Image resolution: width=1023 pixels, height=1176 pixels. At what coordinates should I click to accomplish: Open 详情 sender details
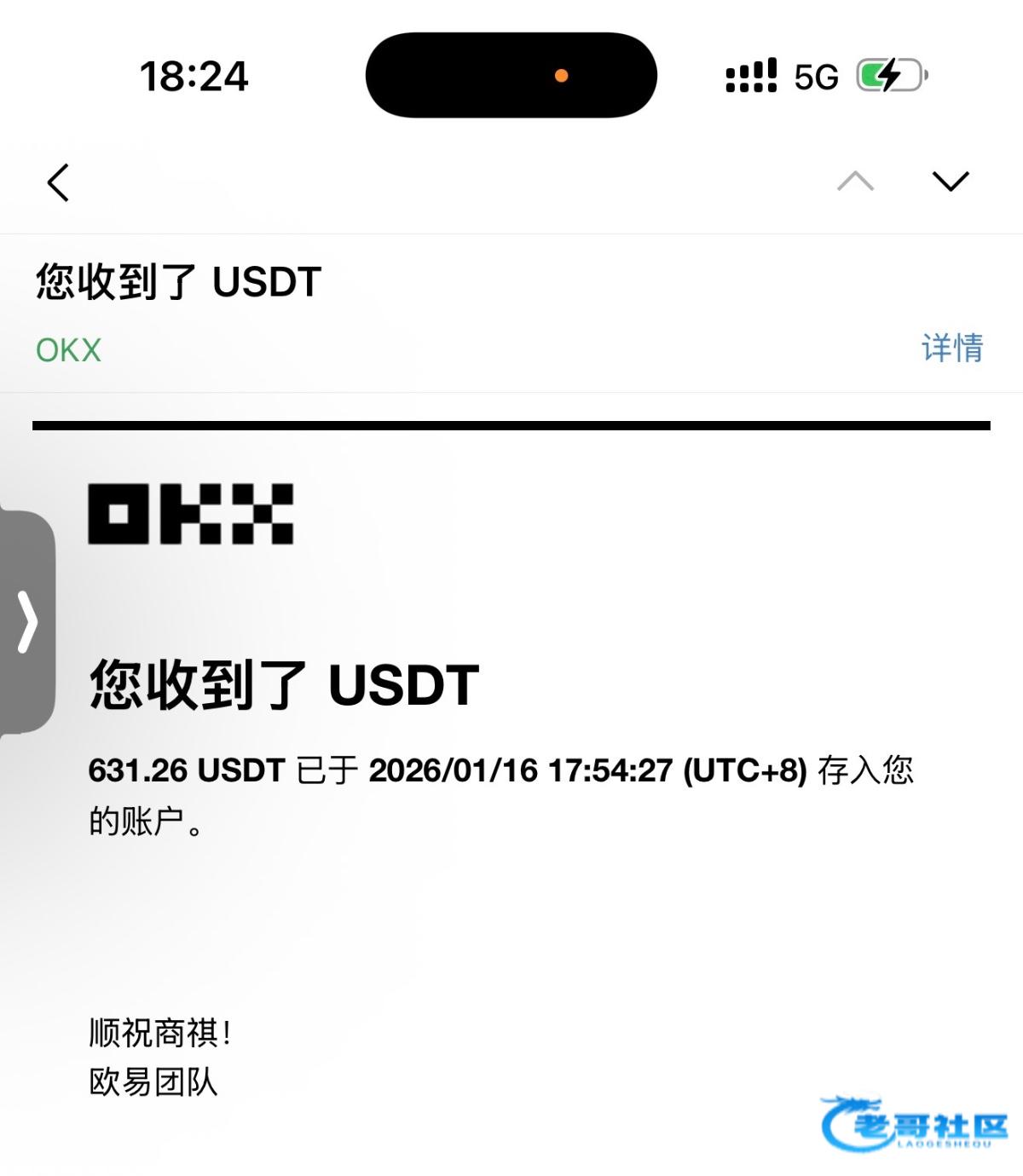click(x=952, y=348)
